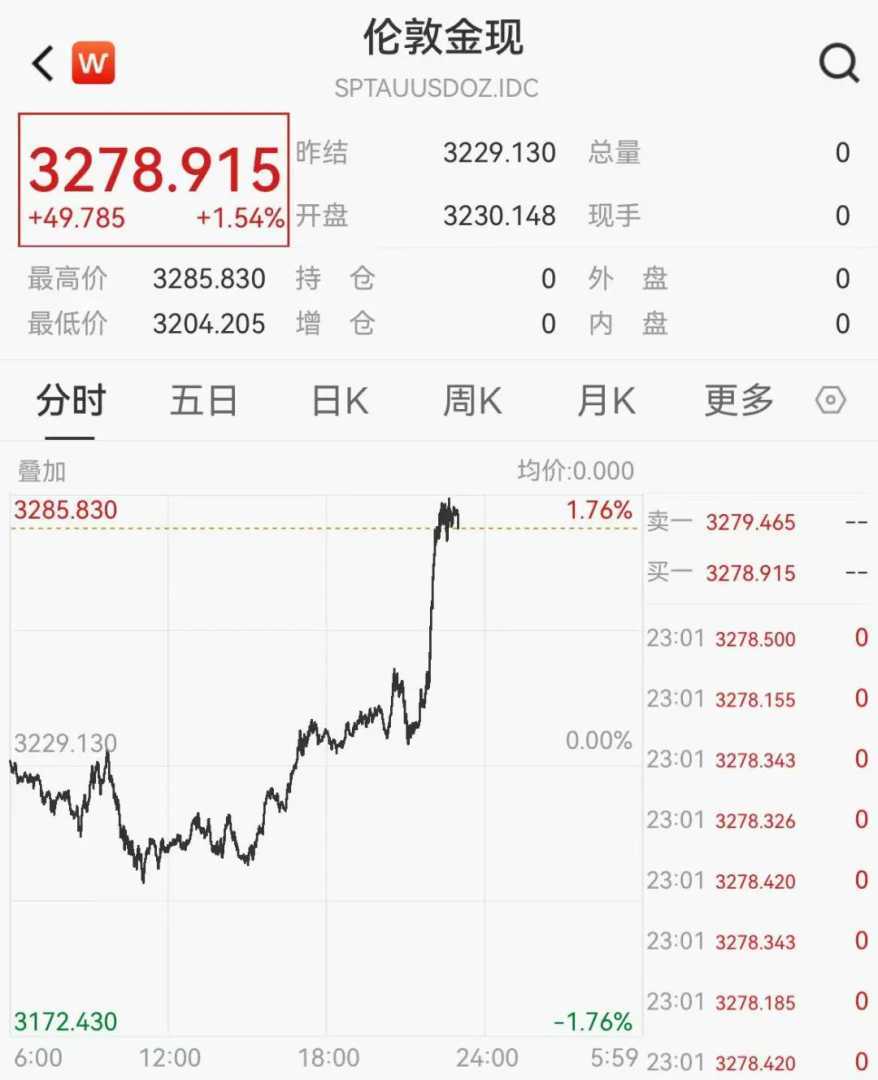This screenshot has height=1080, width=878.
Task: Go back using the top-left arrow
Action: (x=42, y=65)
